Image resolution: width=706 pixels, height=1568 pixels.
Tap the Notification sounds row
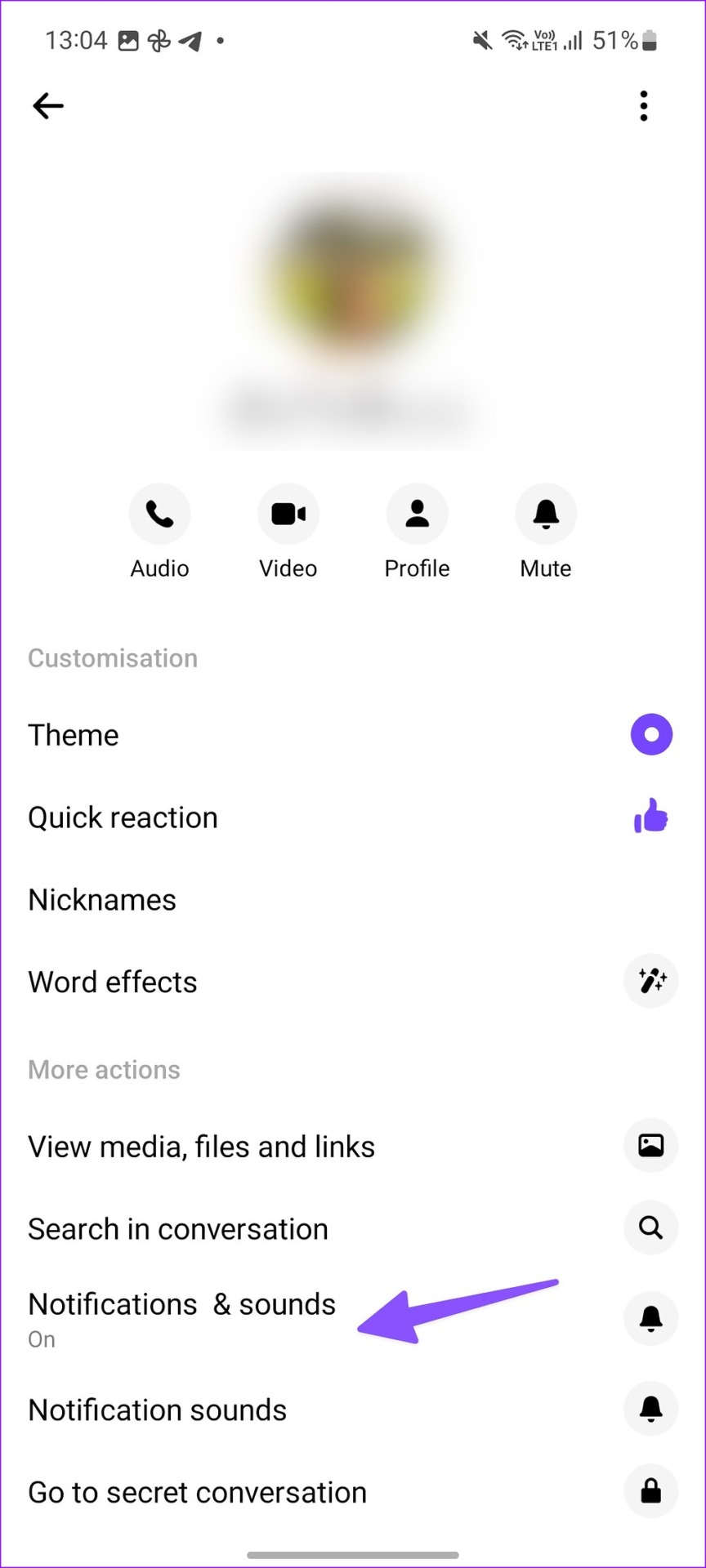[353, 1410]
